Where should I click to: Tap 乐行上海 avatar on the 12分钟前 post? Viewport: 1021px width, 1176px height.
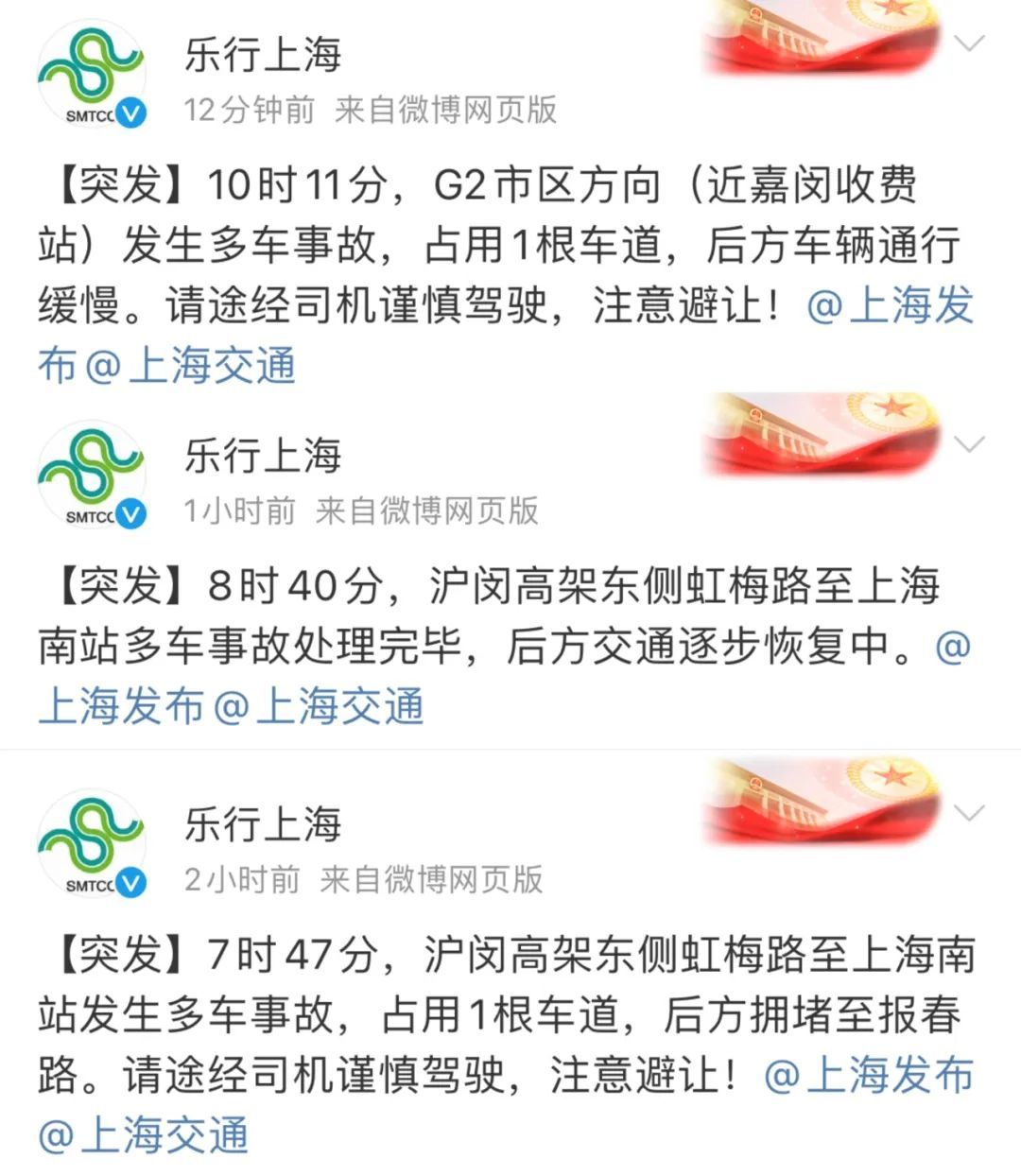click(x=92, y=78)
